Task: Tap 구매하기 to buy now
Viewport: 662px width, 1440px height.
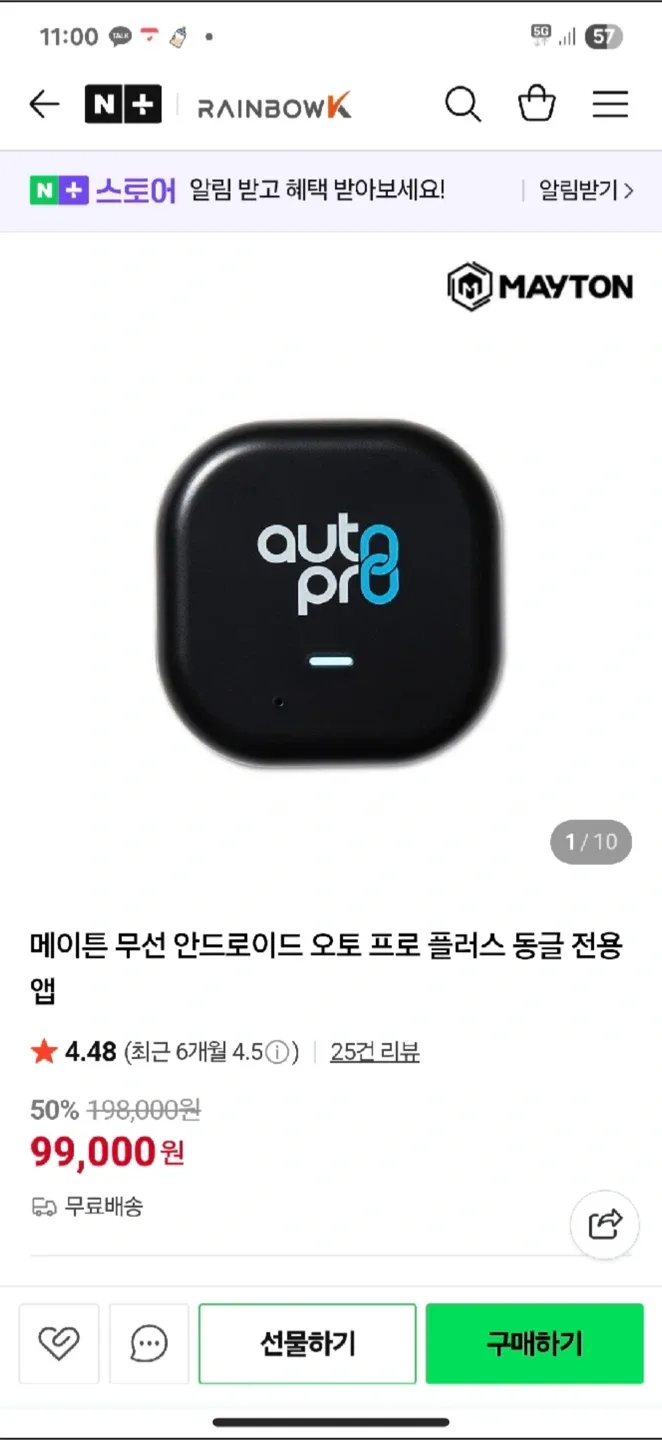Action: [534, 1343]
